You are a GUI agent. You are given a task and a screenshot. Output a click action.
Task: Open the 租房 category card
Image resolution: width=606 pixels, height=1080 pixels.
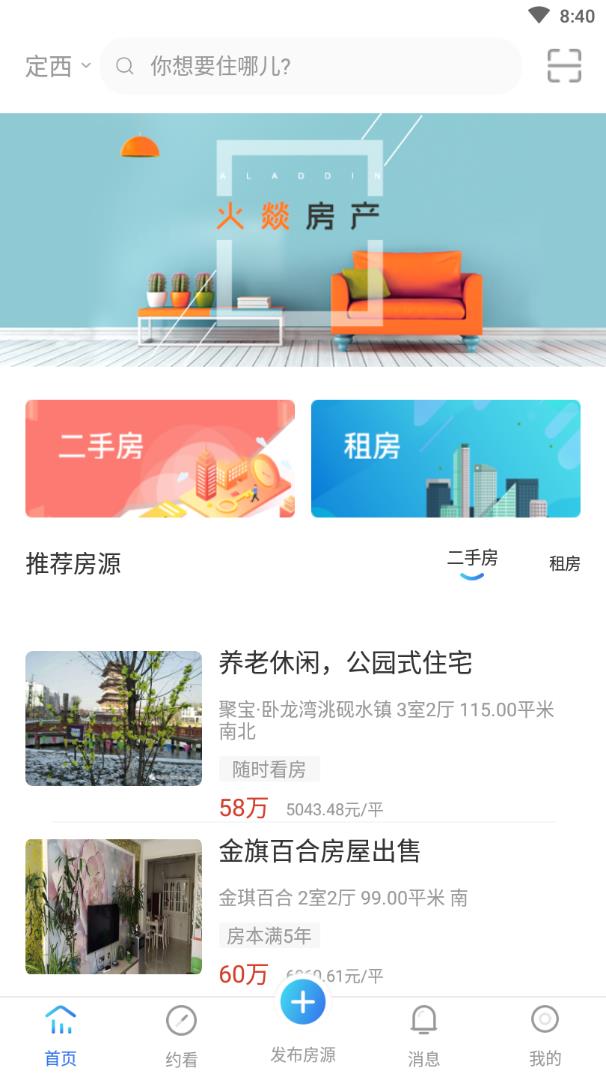(445, 458)
